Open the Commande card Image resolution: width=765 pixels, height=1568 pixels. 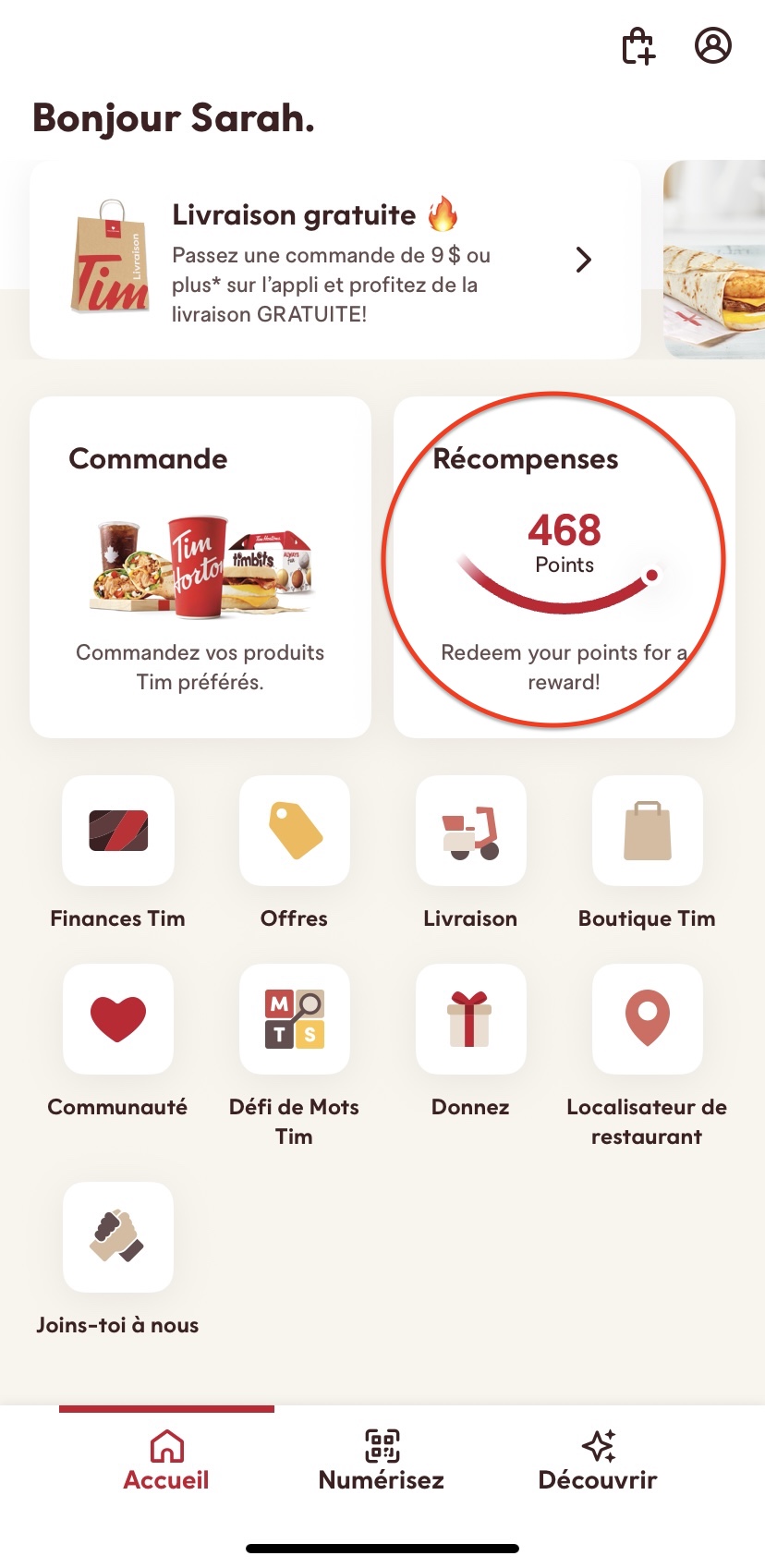[x=200, y=566]
